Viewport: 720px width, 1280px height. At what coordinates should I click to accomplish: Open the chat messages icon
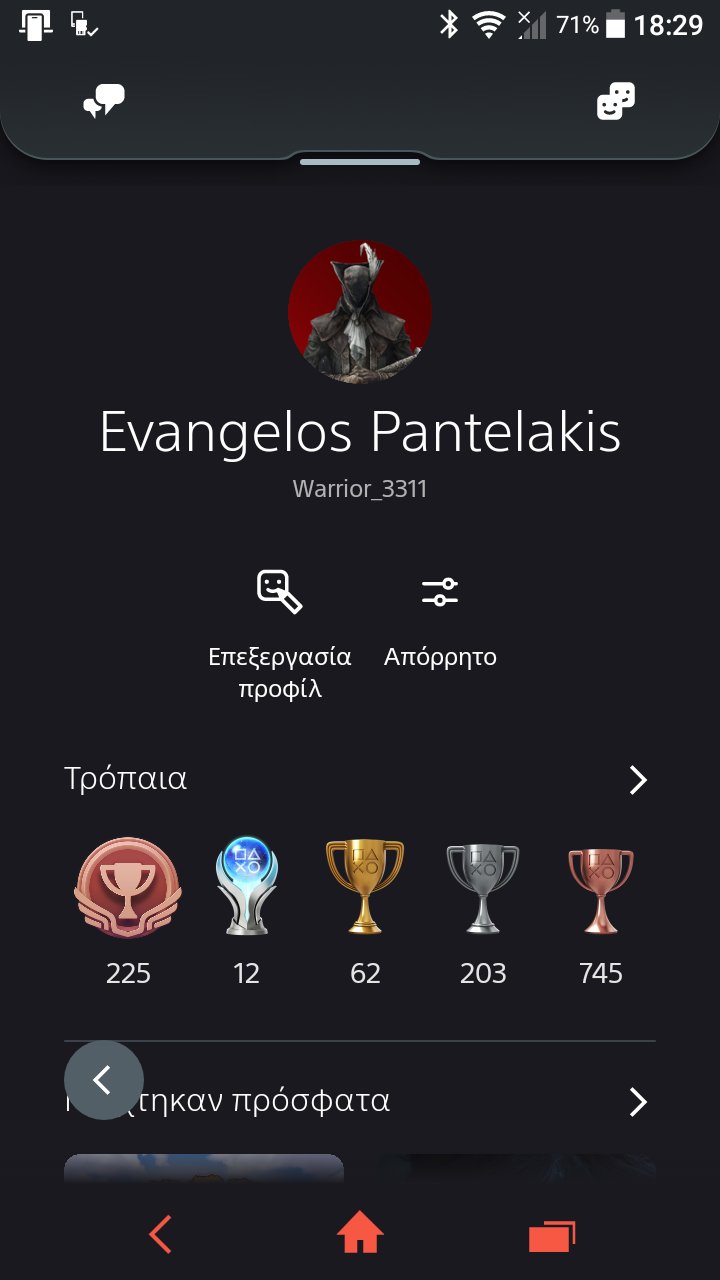[x=104, y=101]
